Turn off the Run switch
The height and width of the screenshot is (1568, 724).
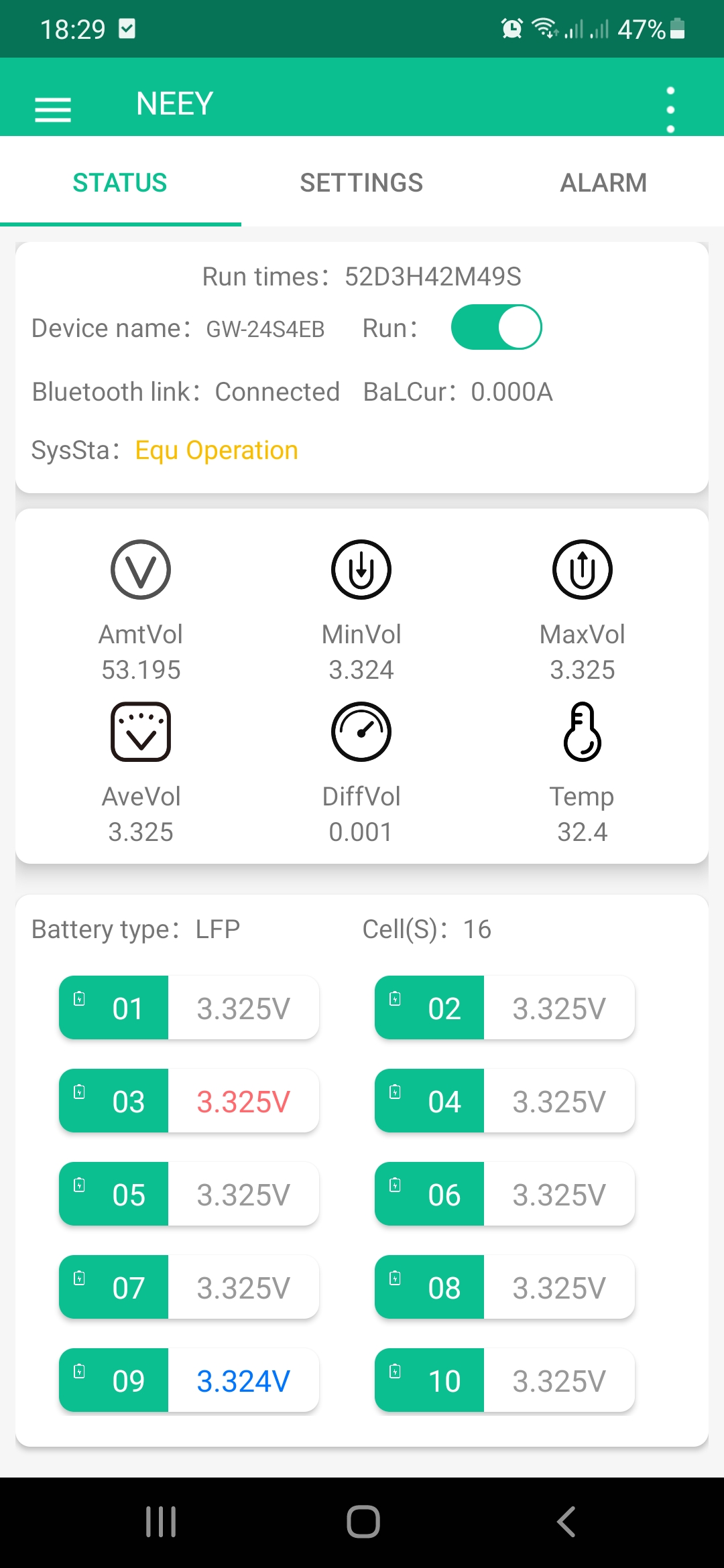[x=496, y=328]
